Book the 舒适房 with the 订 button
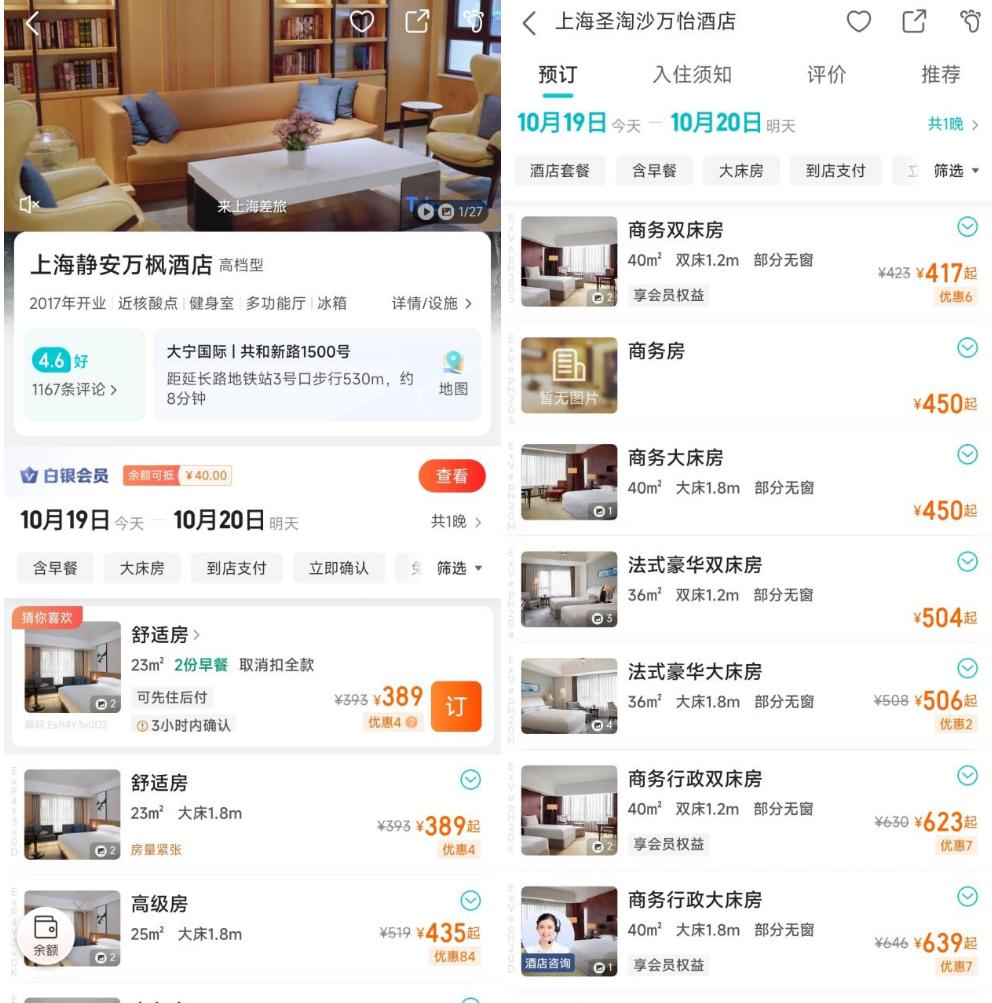 point(455,706)
